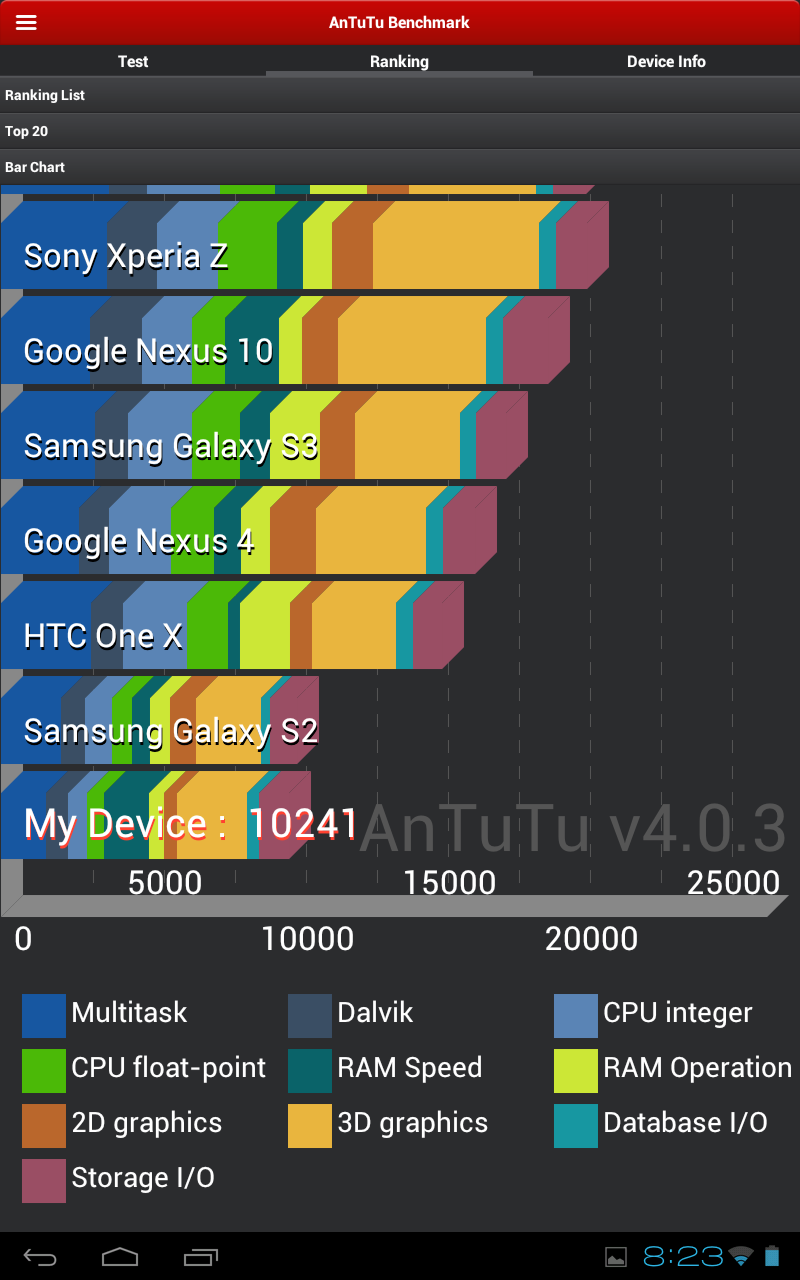800x1280 pixels.
Task: Return to the Android home screen
Action: coord(120,1256)
